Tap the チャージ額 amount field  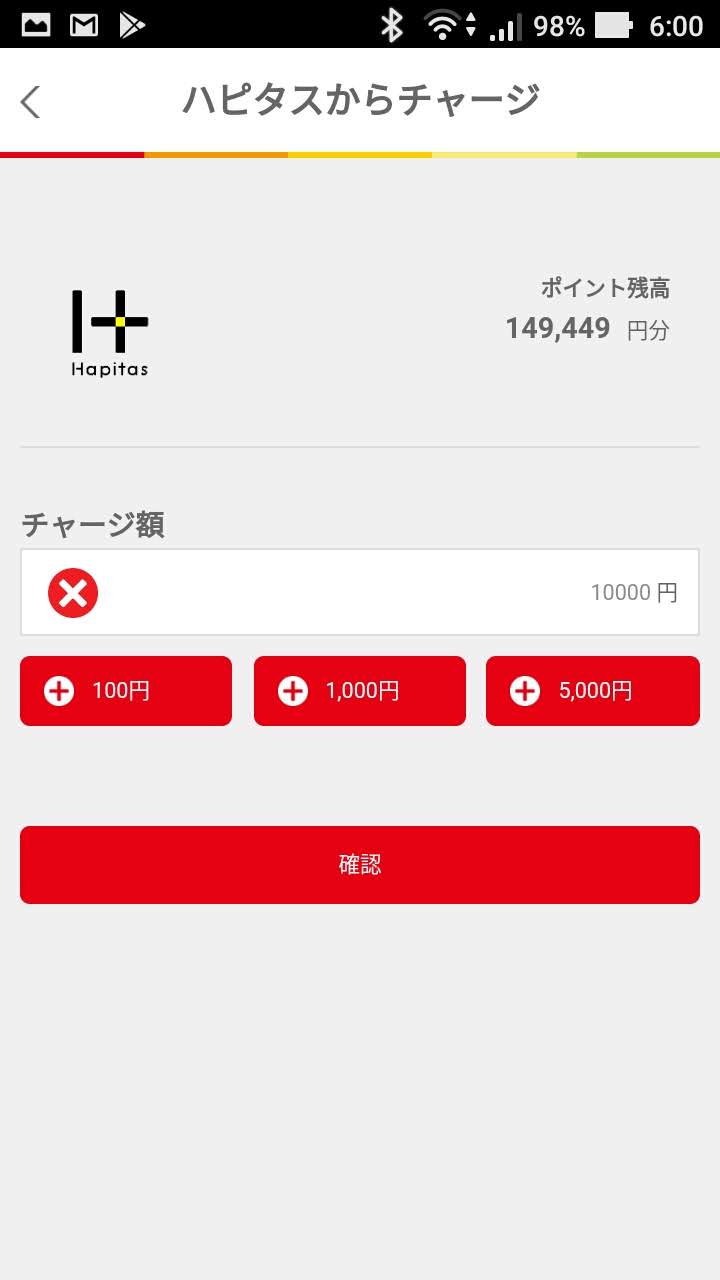(x=400, y=592)
